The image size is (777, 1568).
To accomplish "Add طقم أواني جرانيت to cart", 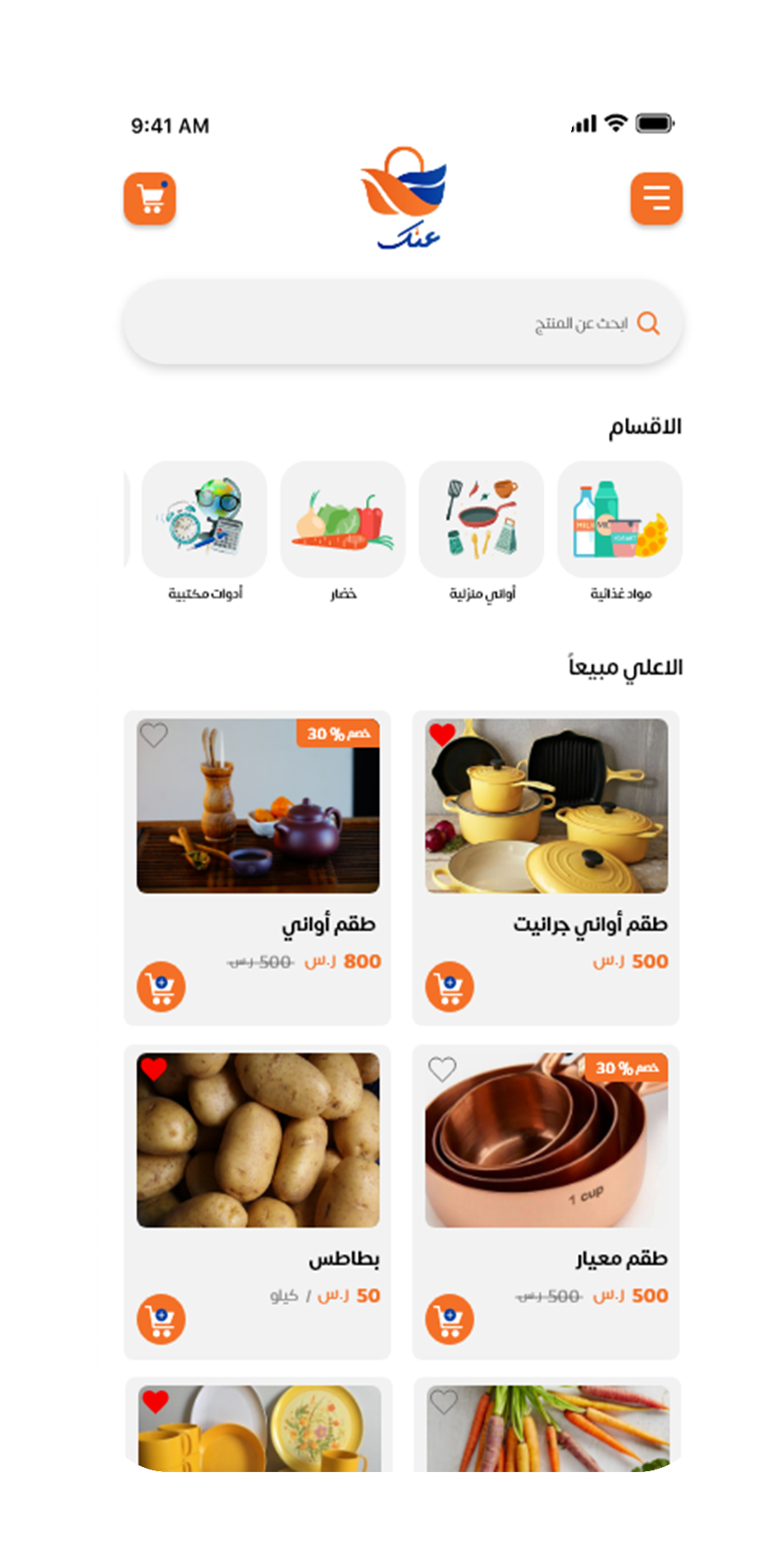I will pyautogui.click(x=450, y=987).
